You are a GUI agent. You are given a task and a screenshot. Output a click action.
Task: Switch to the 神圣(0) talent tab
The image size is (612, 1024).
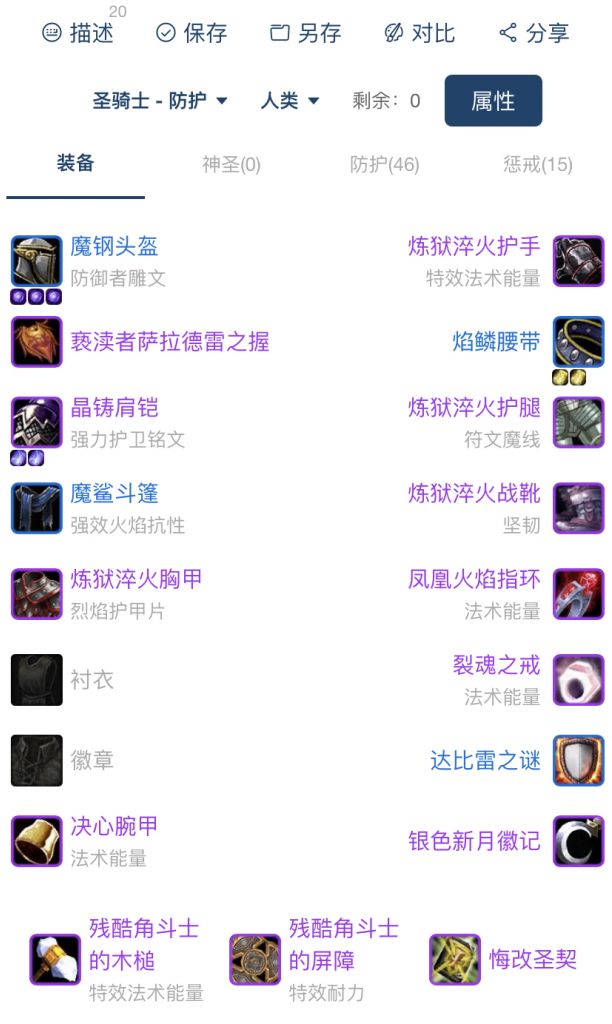[231, 164]
